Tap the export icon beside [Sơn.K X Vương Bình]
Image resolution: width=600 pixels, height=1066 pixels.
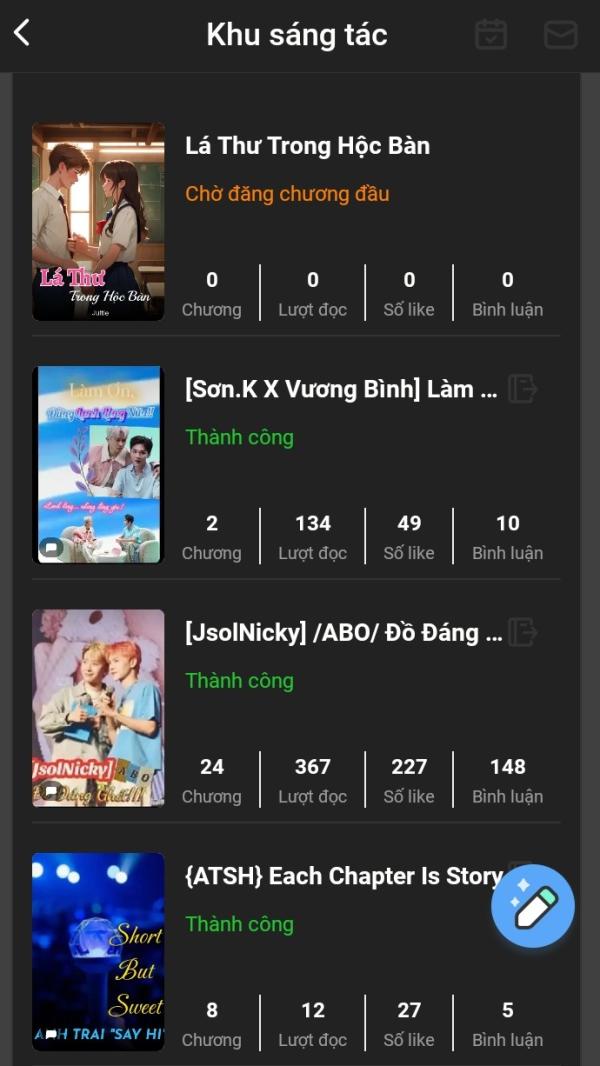[522, 389]
